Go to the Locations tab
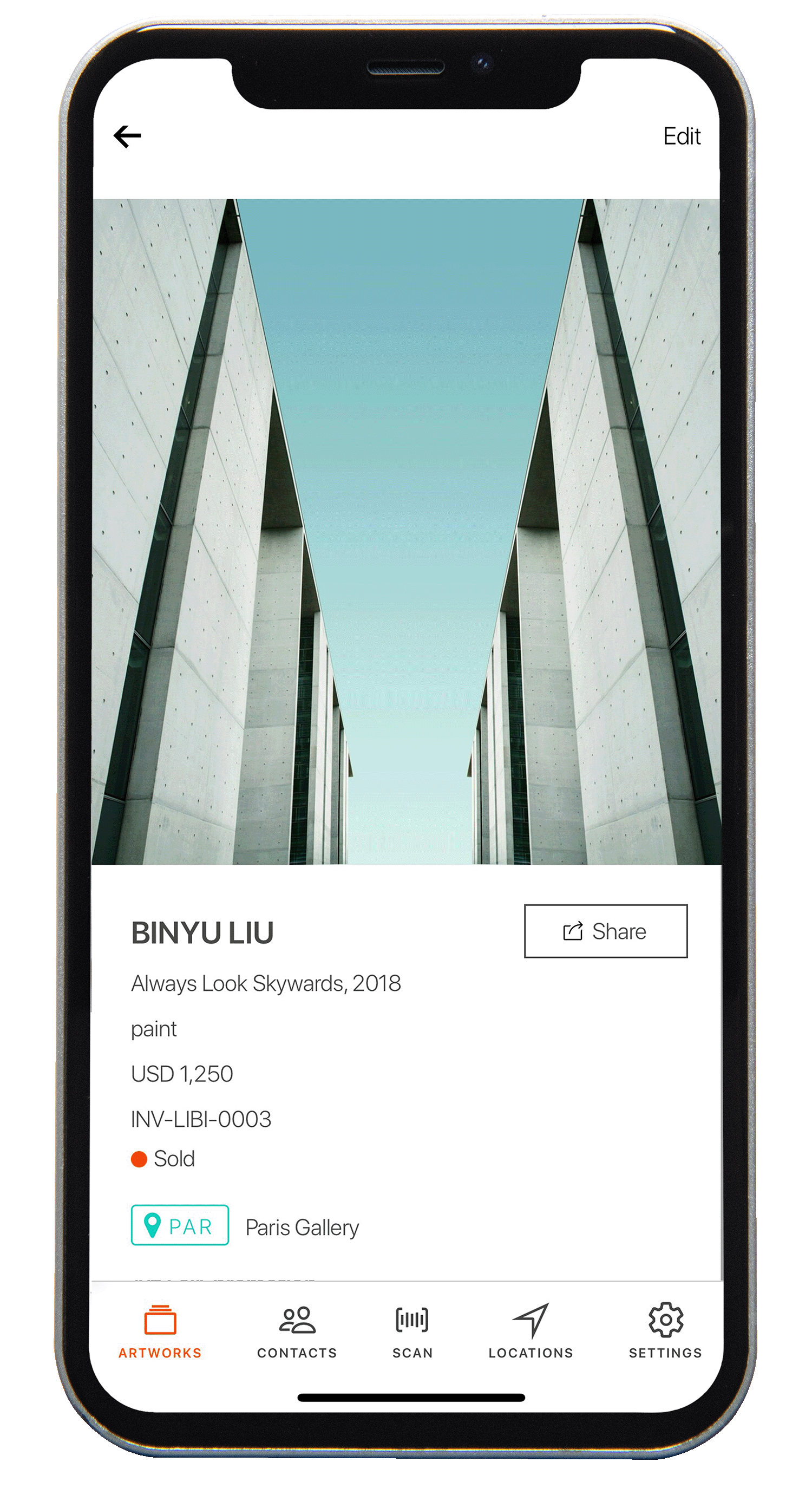812x1508 pixels. point(531,1331)
